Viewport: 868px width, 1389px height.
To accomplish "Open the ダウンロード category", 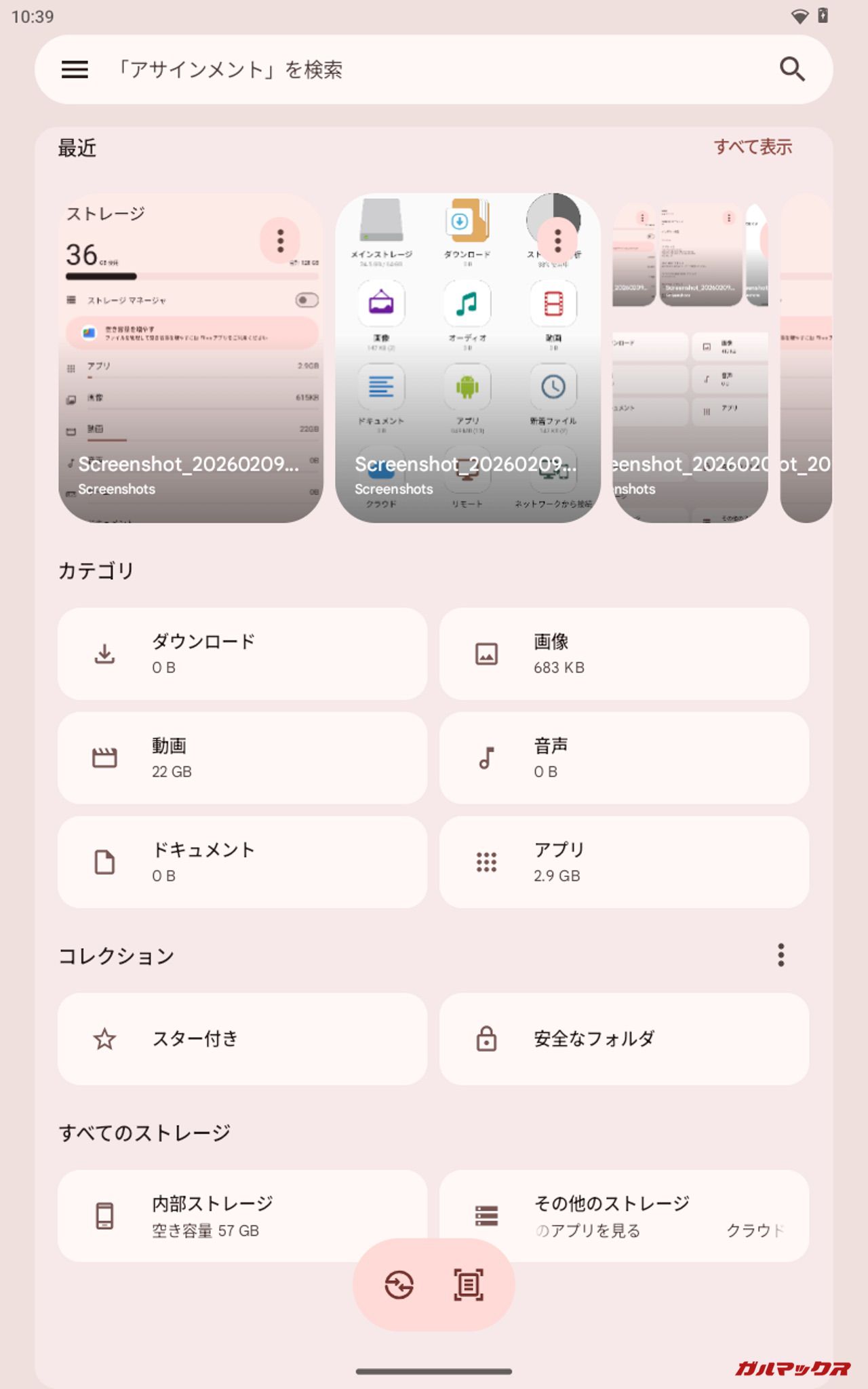I will (x=242, y=654).
